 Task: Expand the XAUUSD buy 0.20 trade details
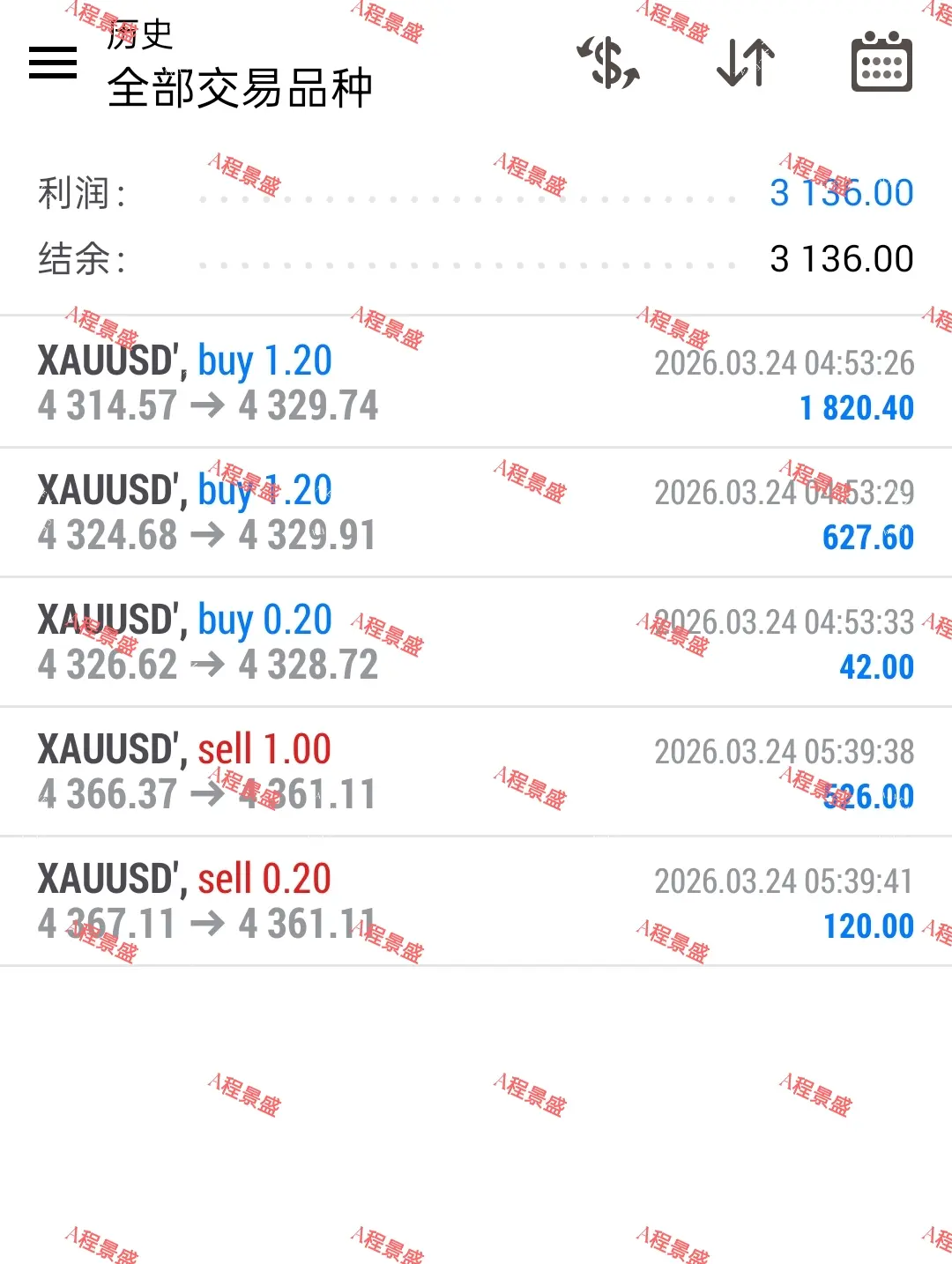pos(476,642)
